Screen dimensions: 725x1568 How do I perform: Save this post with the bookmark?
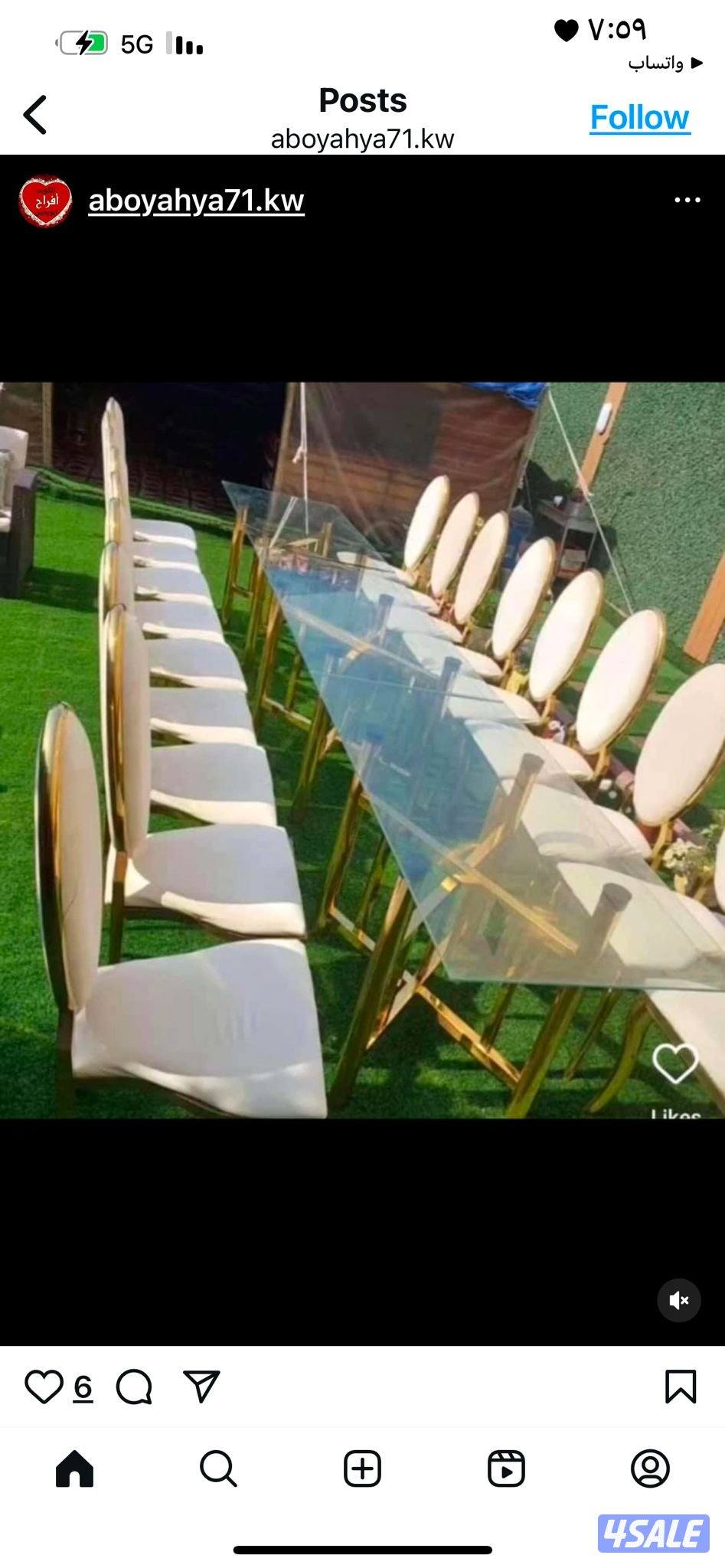pyautogui.click(x=680, y=1387)
